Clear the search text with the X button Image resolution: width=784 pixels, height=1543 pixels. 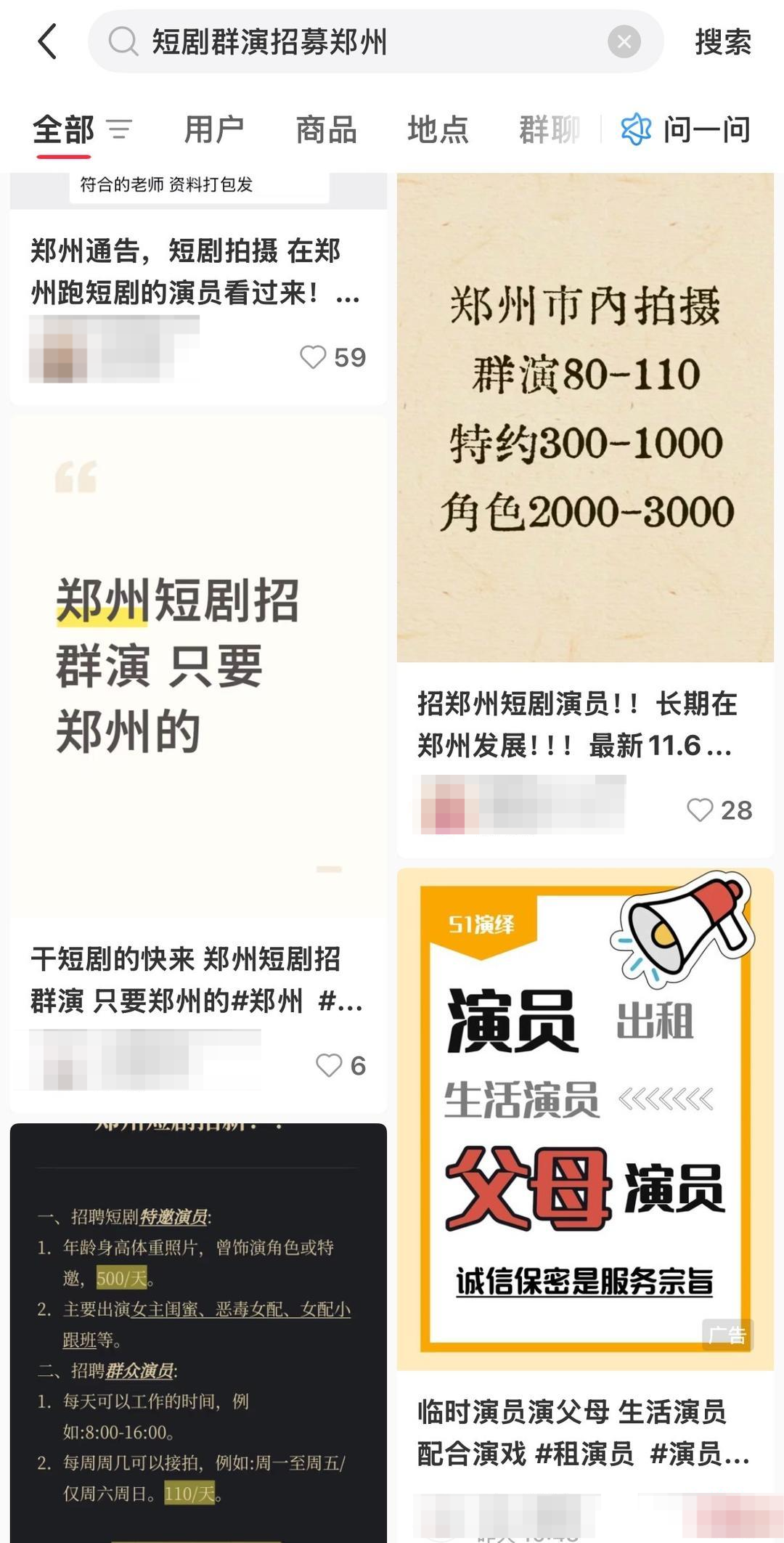(x=624, y=41)
